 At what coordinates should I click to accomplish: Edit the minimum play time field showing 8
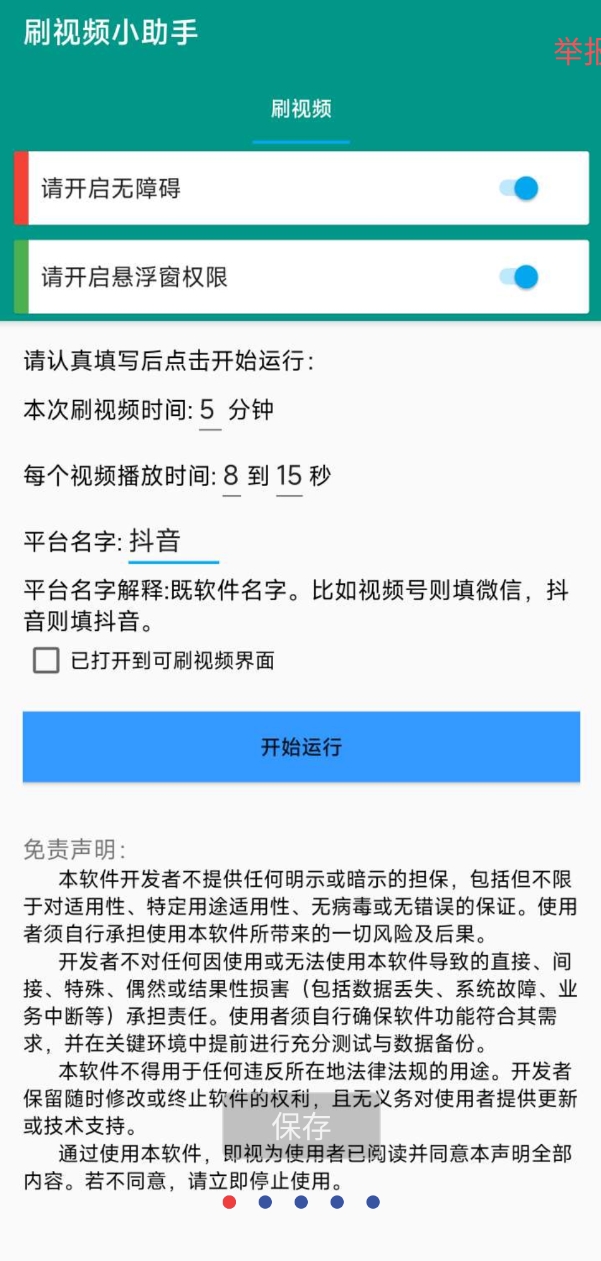(x=231, y=476)
